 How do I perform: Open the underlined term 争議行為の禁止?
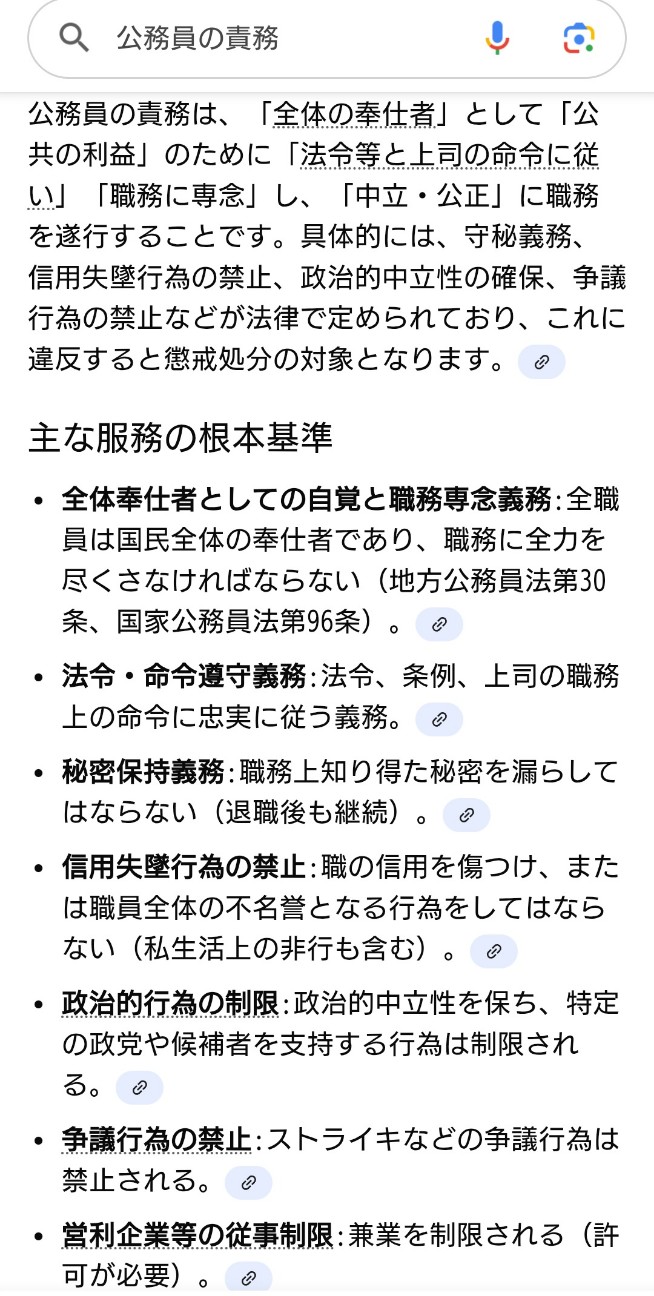point(156,1139)
